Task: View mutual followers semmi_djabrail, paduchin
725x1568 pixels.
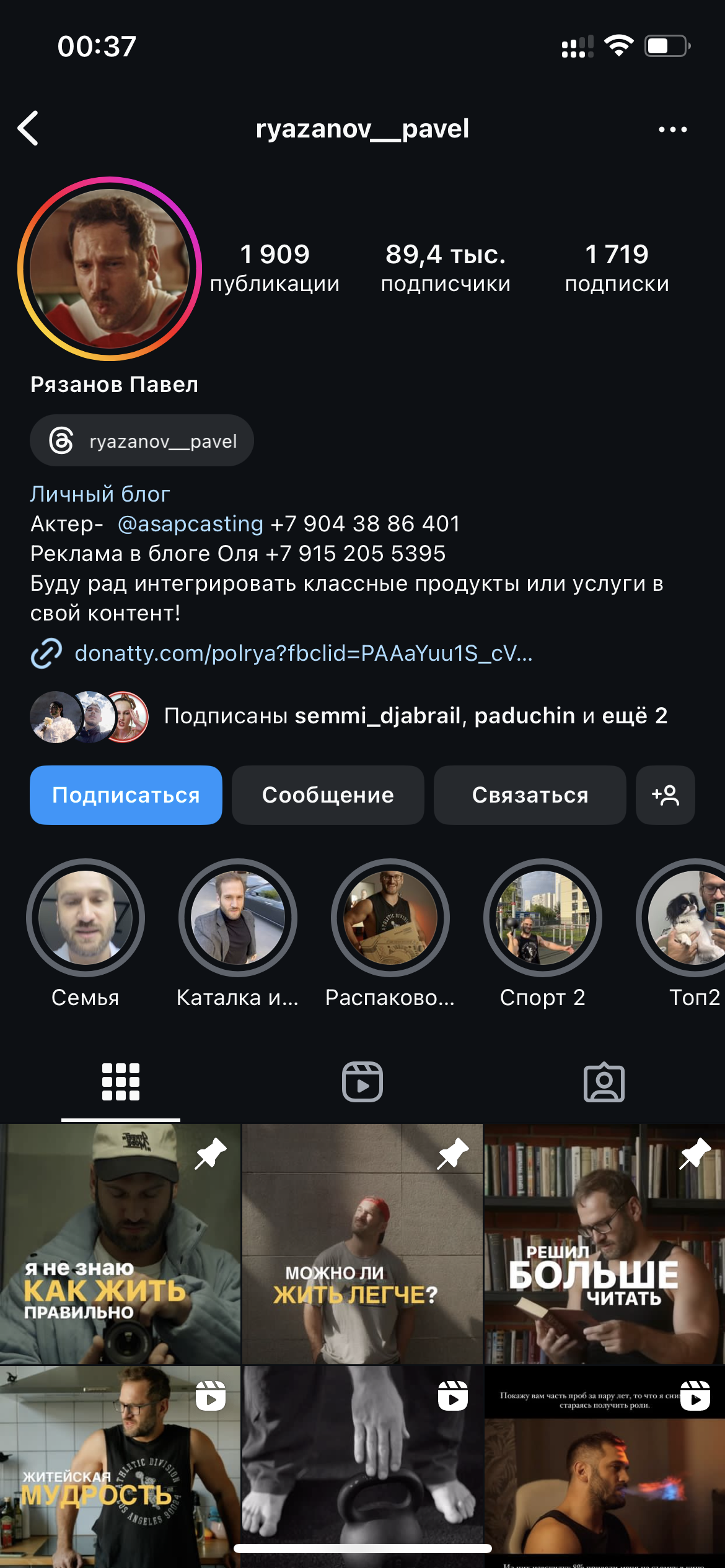Action: (349, 716)
